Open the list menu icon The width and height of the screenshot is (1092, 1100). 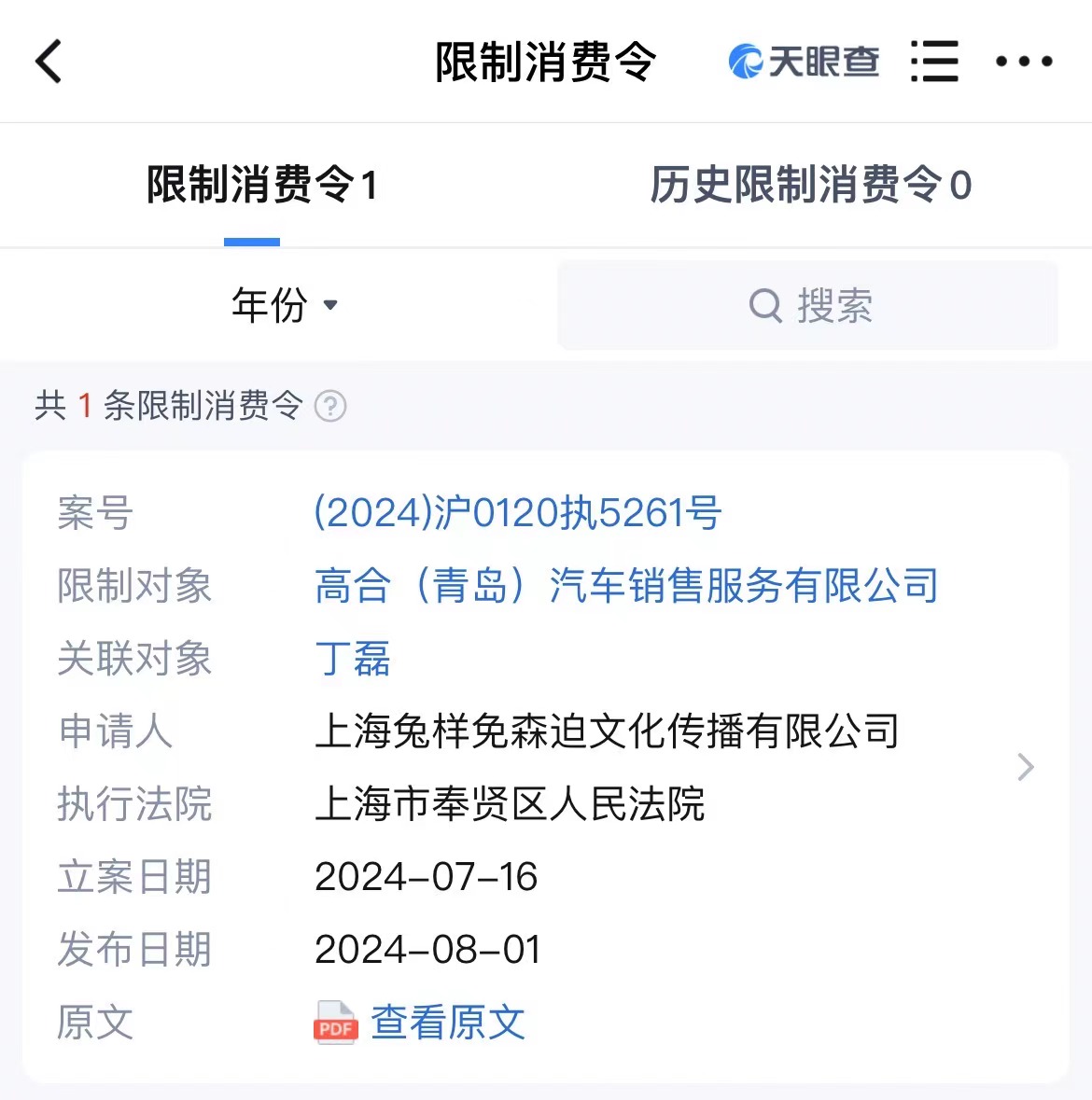(934, 62)
